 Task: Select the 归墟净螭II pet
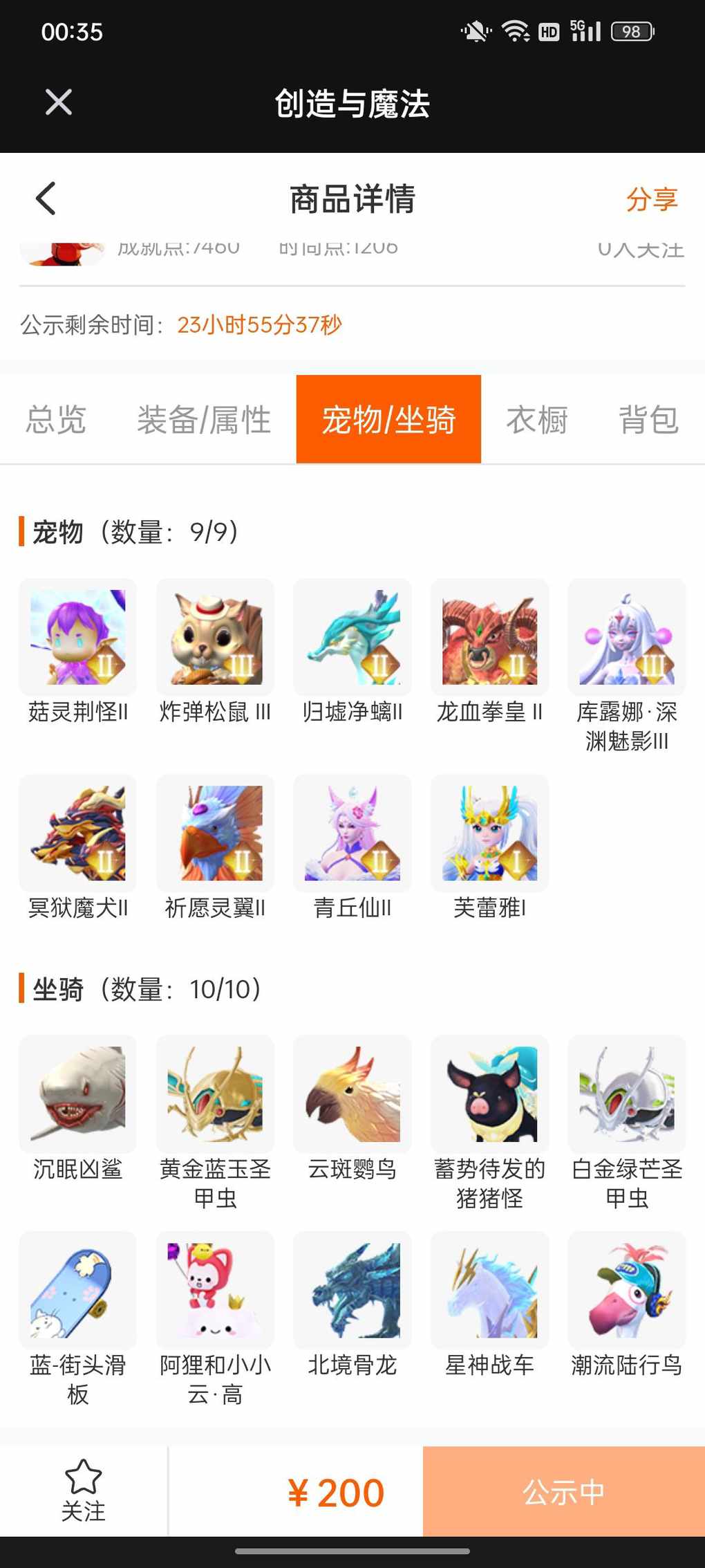pos(352,638)
